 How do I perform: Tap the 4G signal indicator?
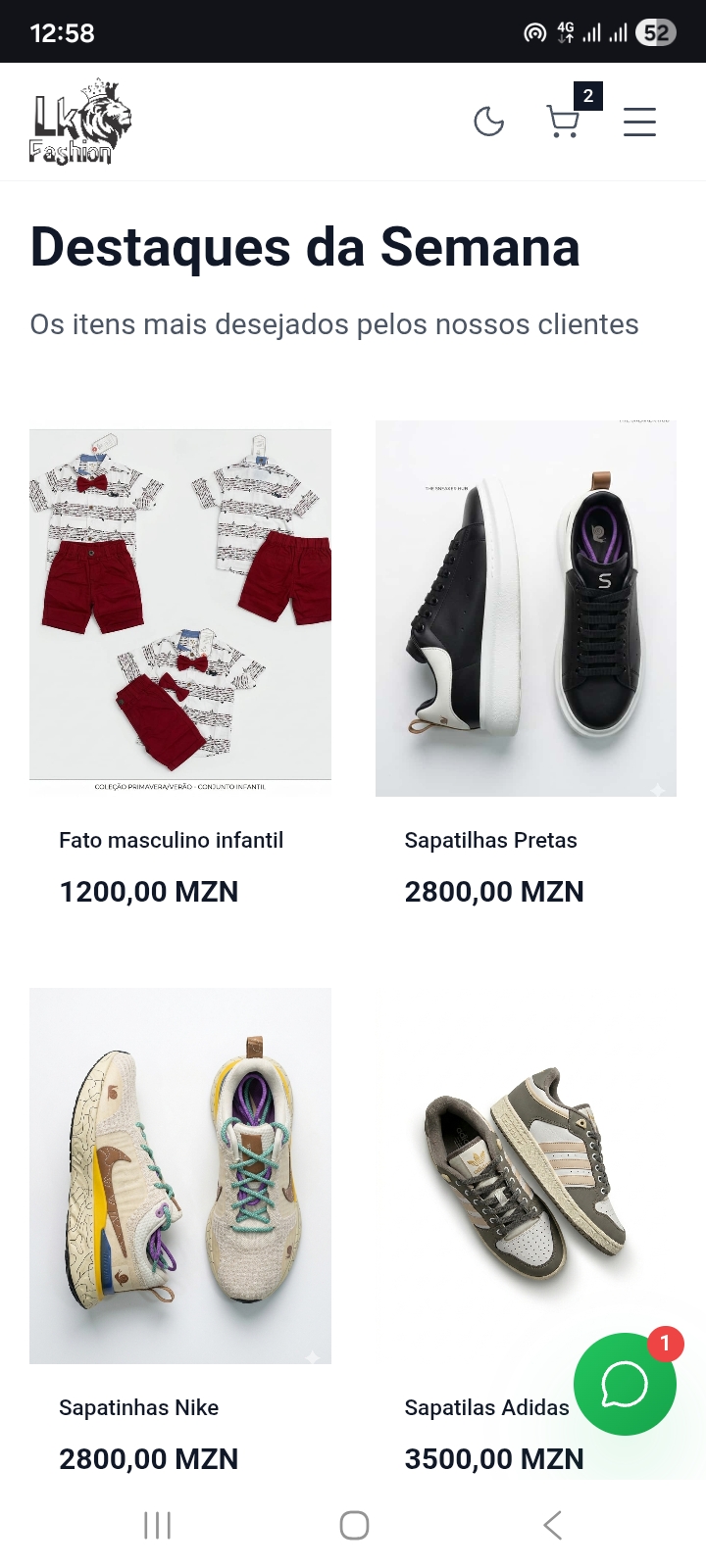coord(567,30)
